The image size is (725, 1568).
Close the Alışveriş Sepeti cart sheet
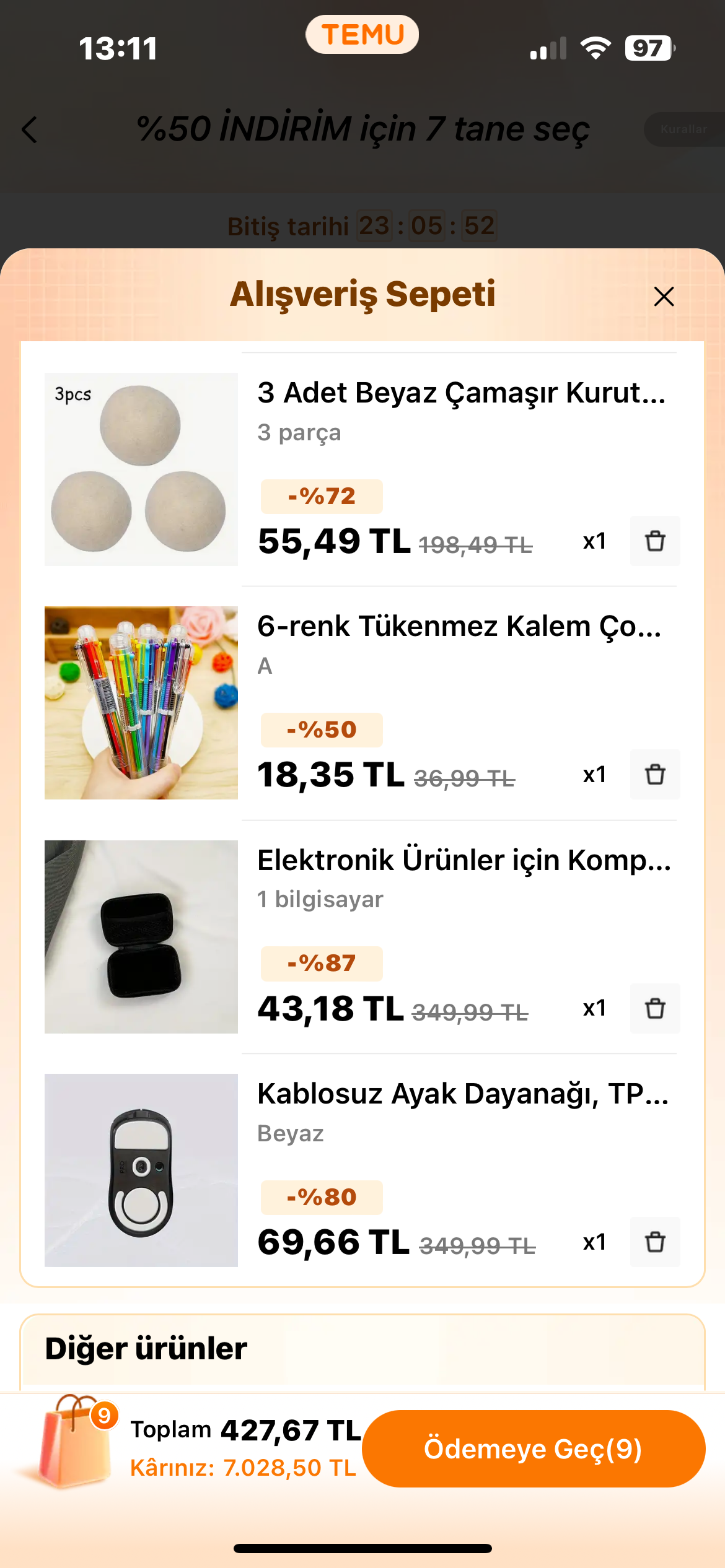point(664,297)
